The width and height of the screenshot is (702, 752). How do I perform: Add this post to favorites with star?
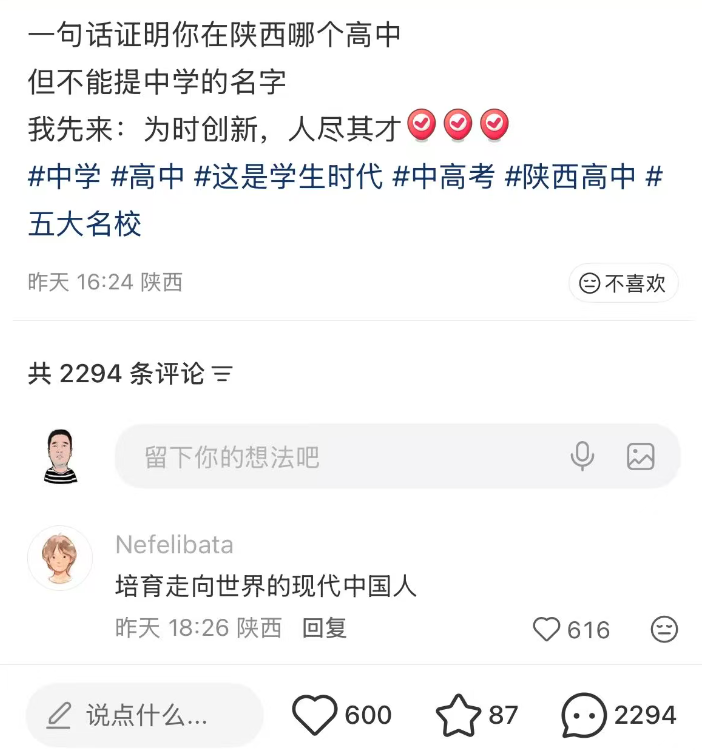pos(459,715)
